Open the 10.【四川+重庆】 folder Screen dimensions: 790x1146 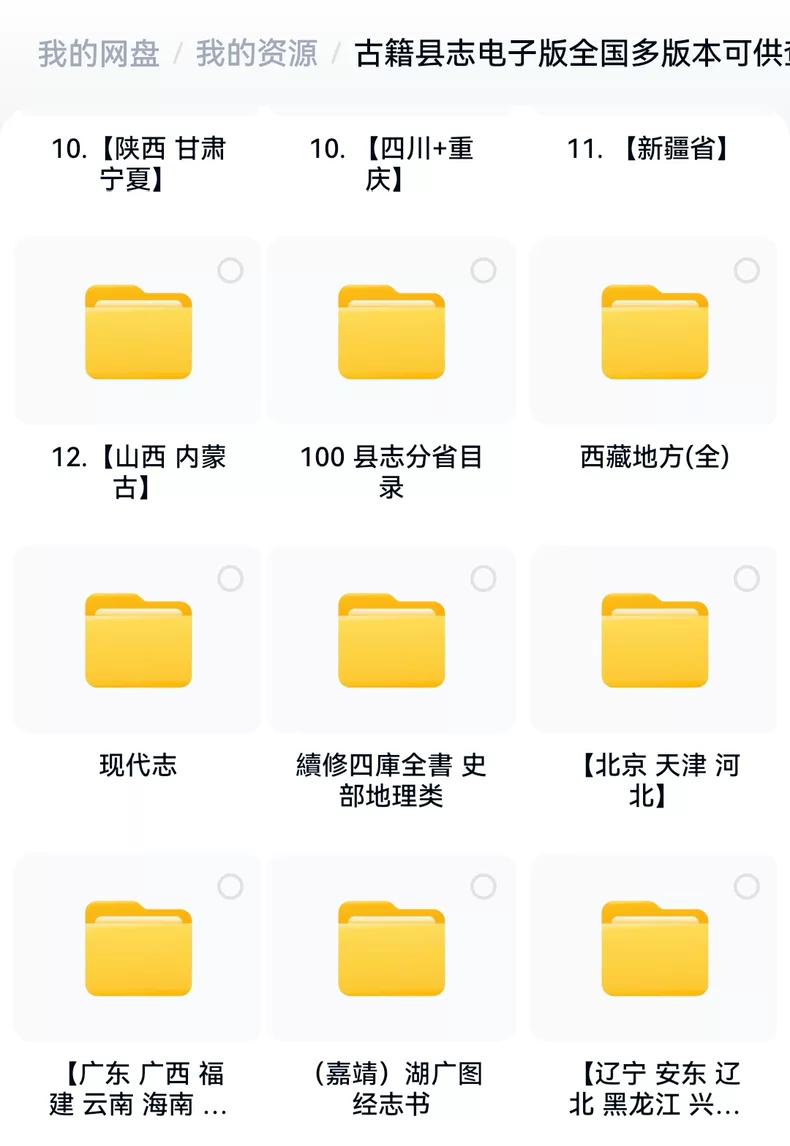[x=391, y=164]
